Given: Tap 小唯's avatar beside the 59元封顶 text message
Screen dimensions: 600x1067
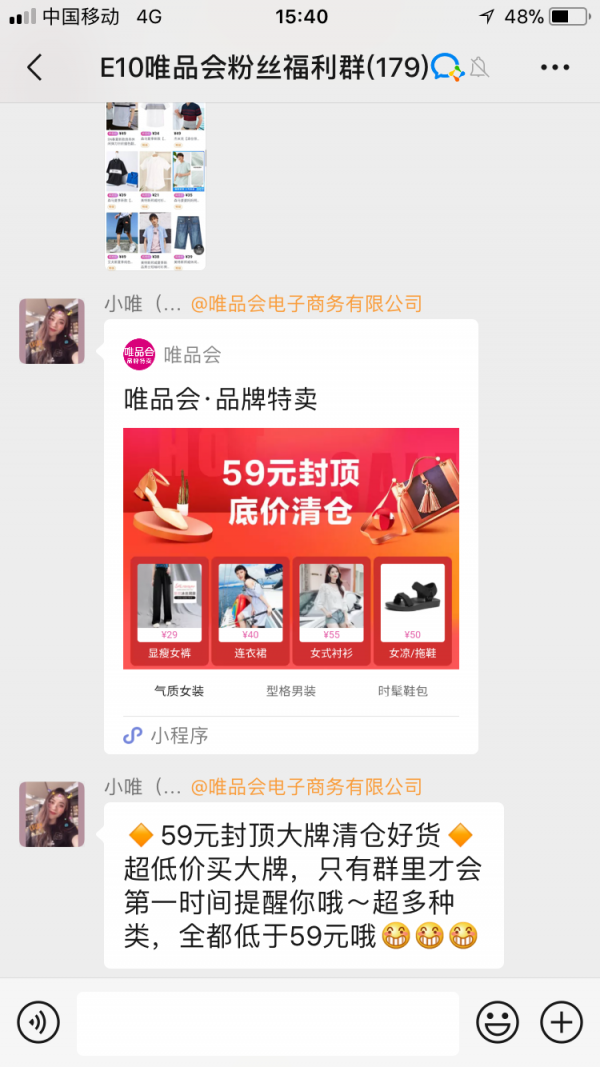Looking at the screenshot, I should pos(52,814).
